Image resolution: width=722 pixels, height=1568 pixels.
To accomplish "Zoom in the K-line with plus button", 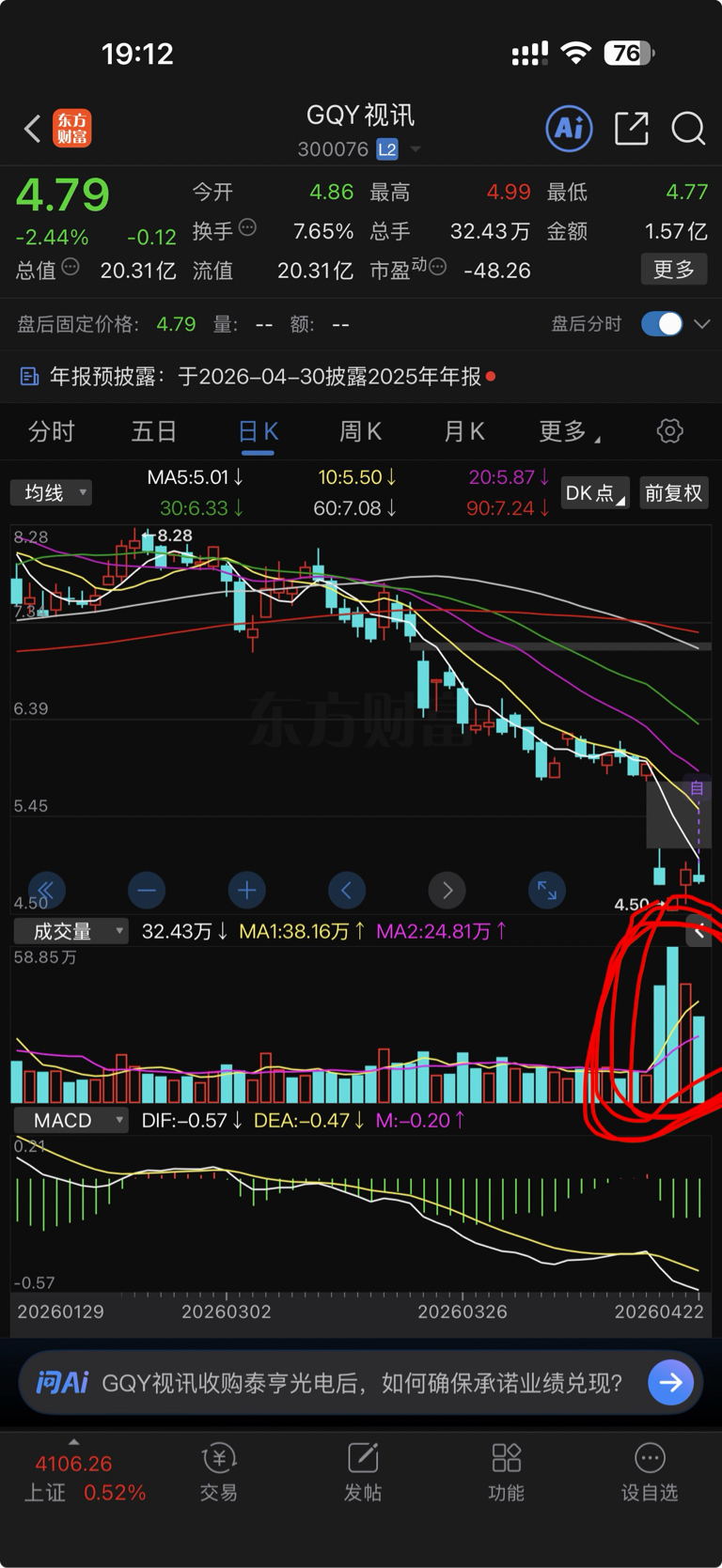I will pos(247,890).
